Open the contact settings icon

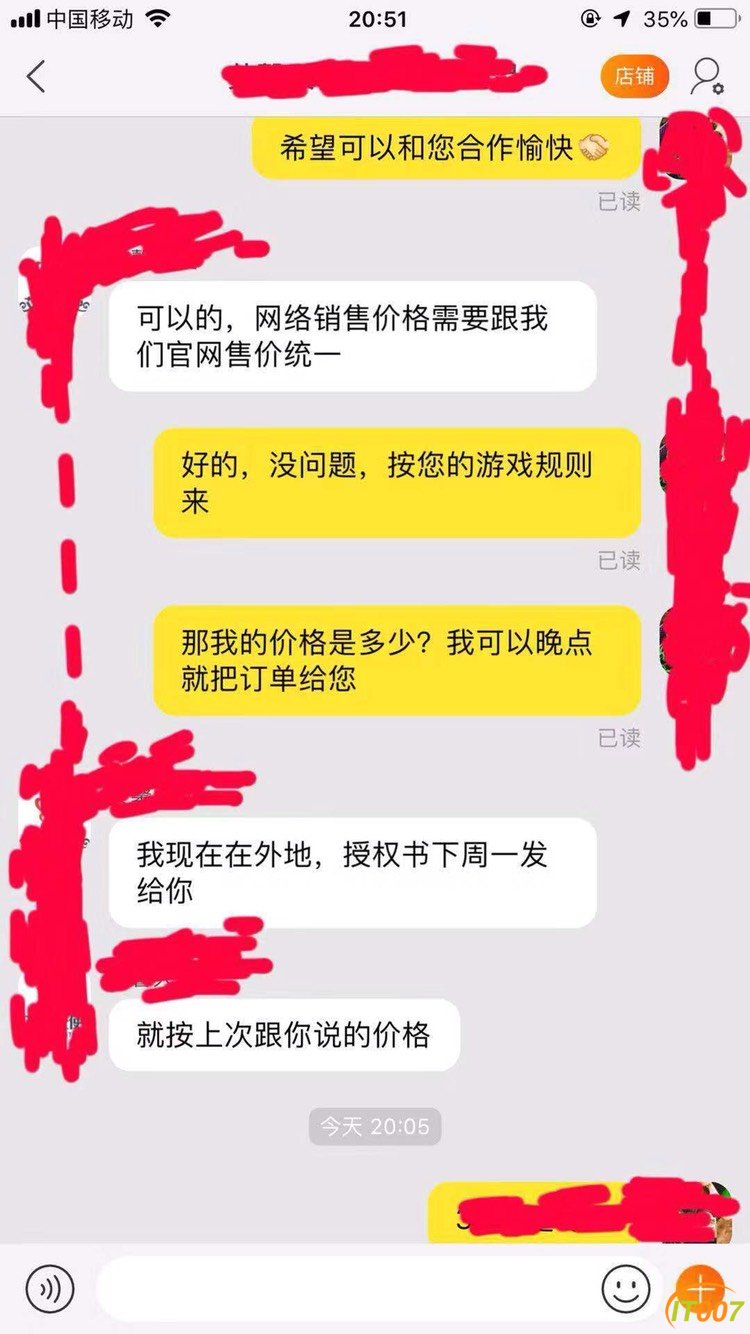708,77
